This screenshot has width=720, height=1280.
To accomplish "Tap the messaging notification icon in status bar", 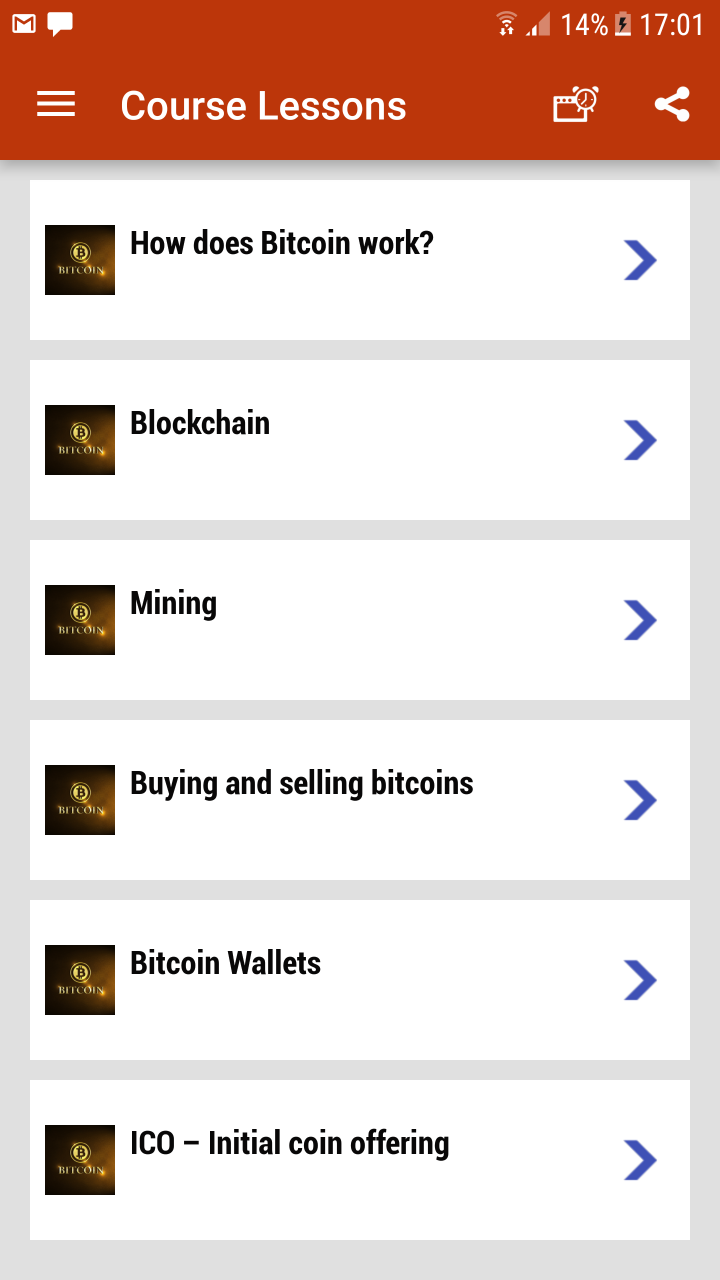I will click(x=58, y=22).
